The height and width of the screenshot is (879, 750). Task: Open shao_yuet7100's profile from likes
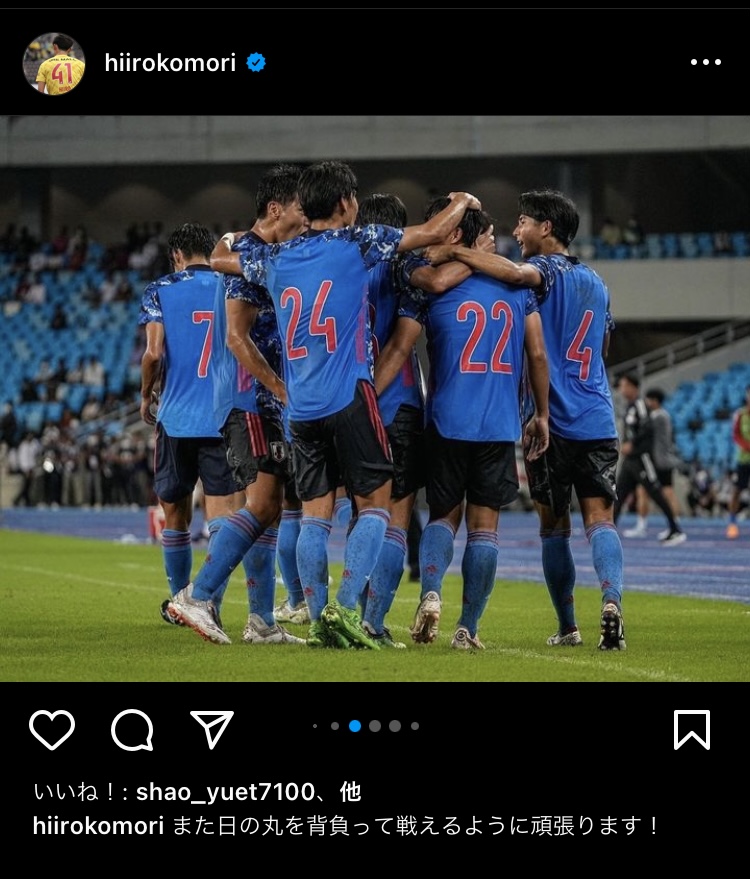coord(225,793)
